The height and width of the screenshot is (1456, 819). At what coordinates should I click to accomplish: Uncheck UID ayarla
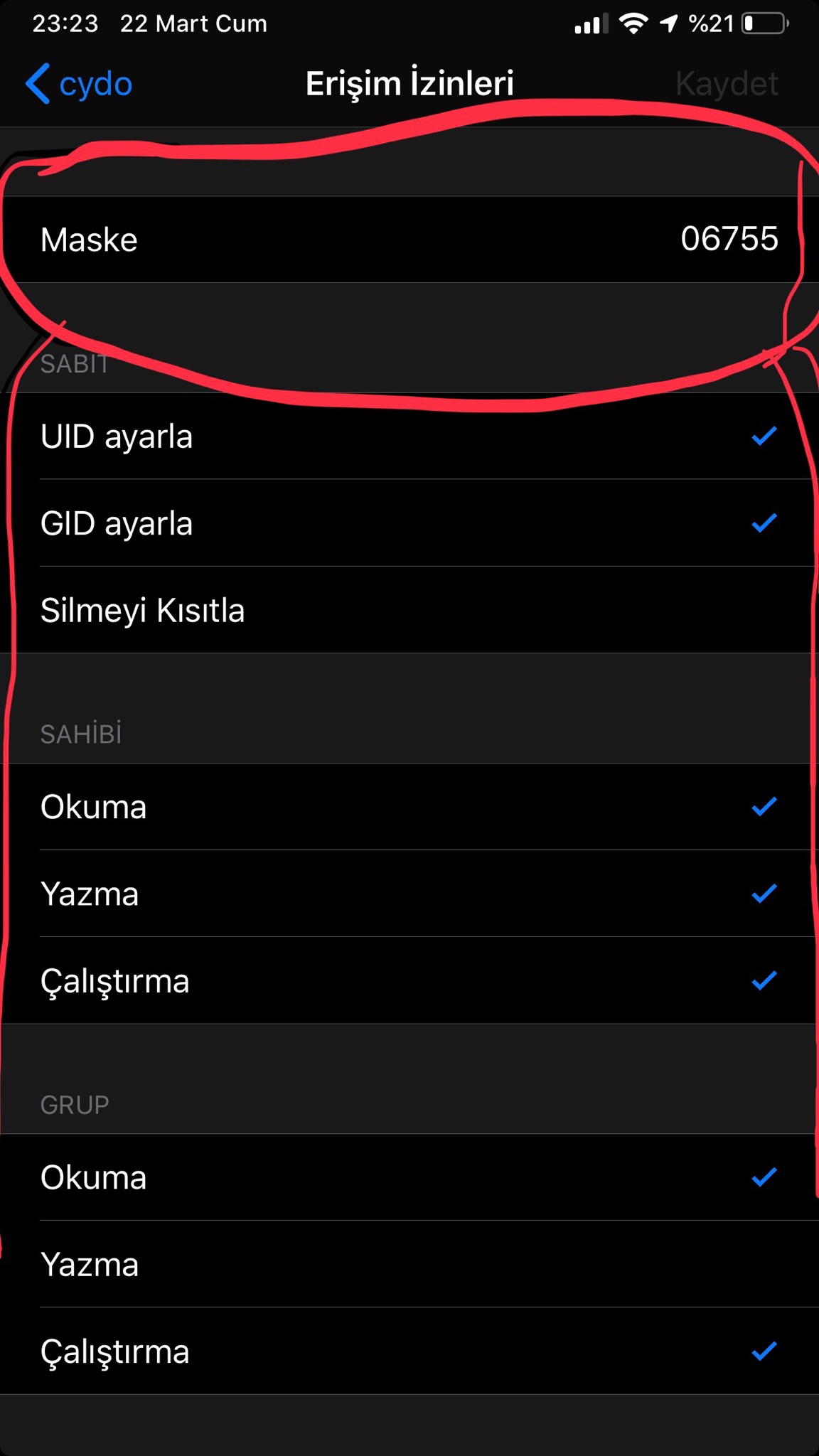pyautogui.click(x=409, y=437)
